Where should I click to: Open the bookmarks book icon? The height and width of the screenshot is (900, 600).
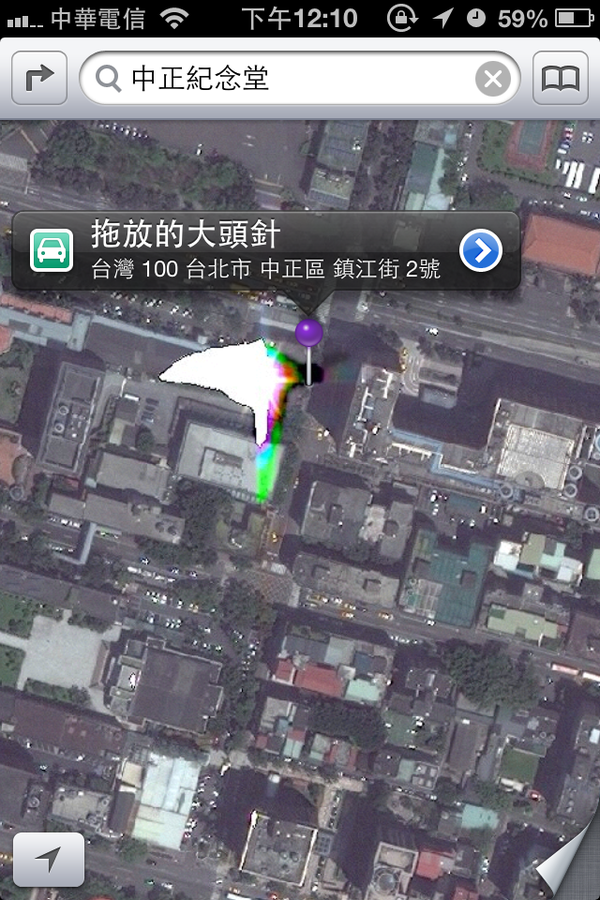[560, 78]
